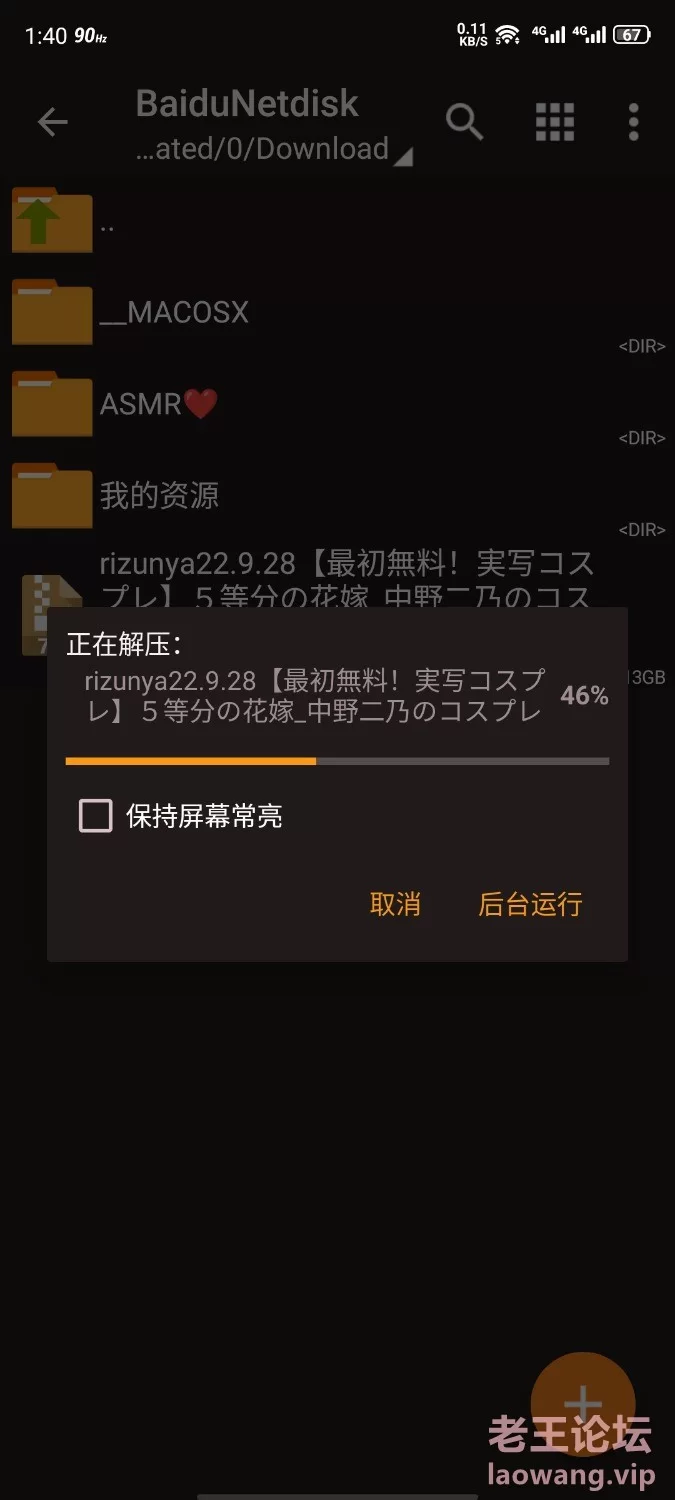This screenshot has width=675, height=1500.
Task: Open the search magnifier icon
Action: pyautogui.click(x=464, y=122)
